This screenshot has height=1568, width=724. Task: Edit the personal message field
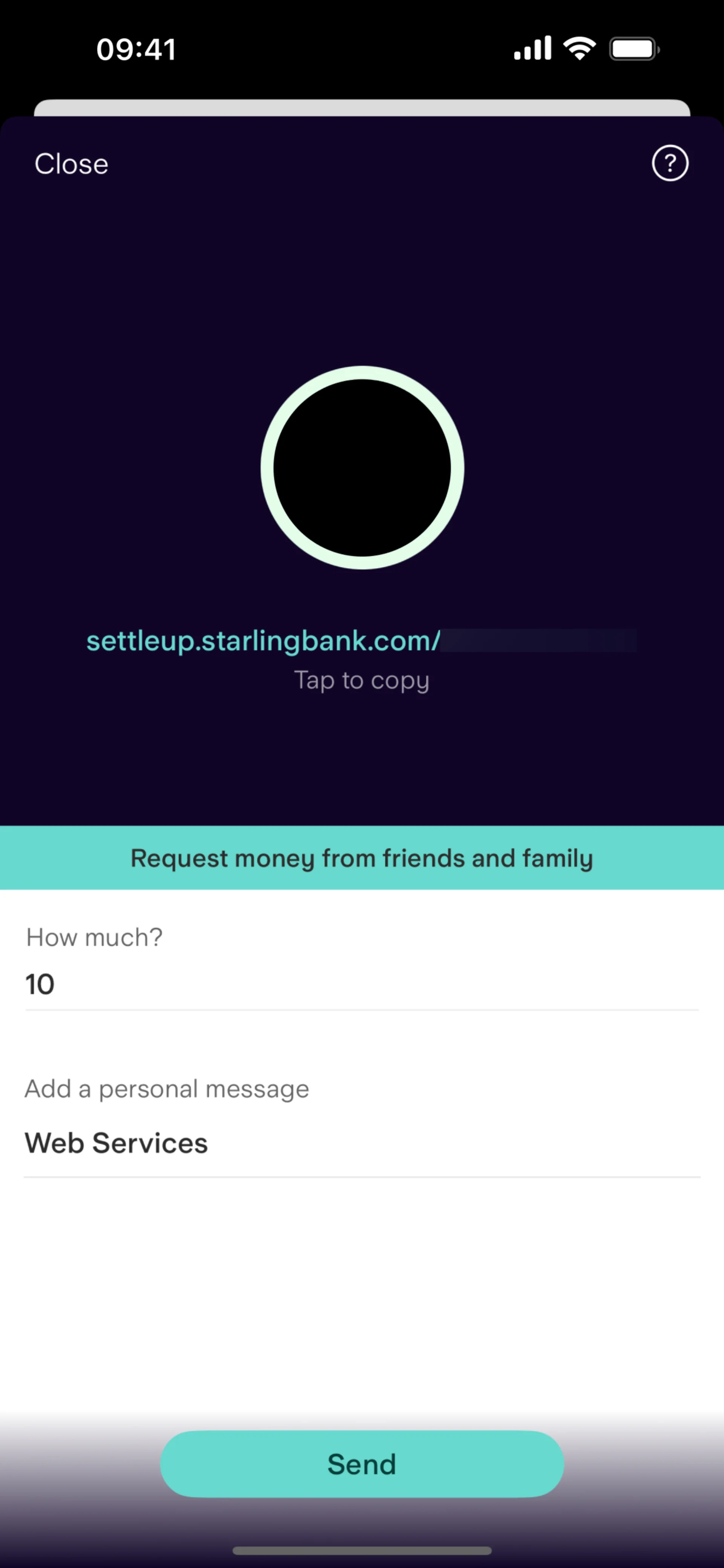pos(362,1143)
